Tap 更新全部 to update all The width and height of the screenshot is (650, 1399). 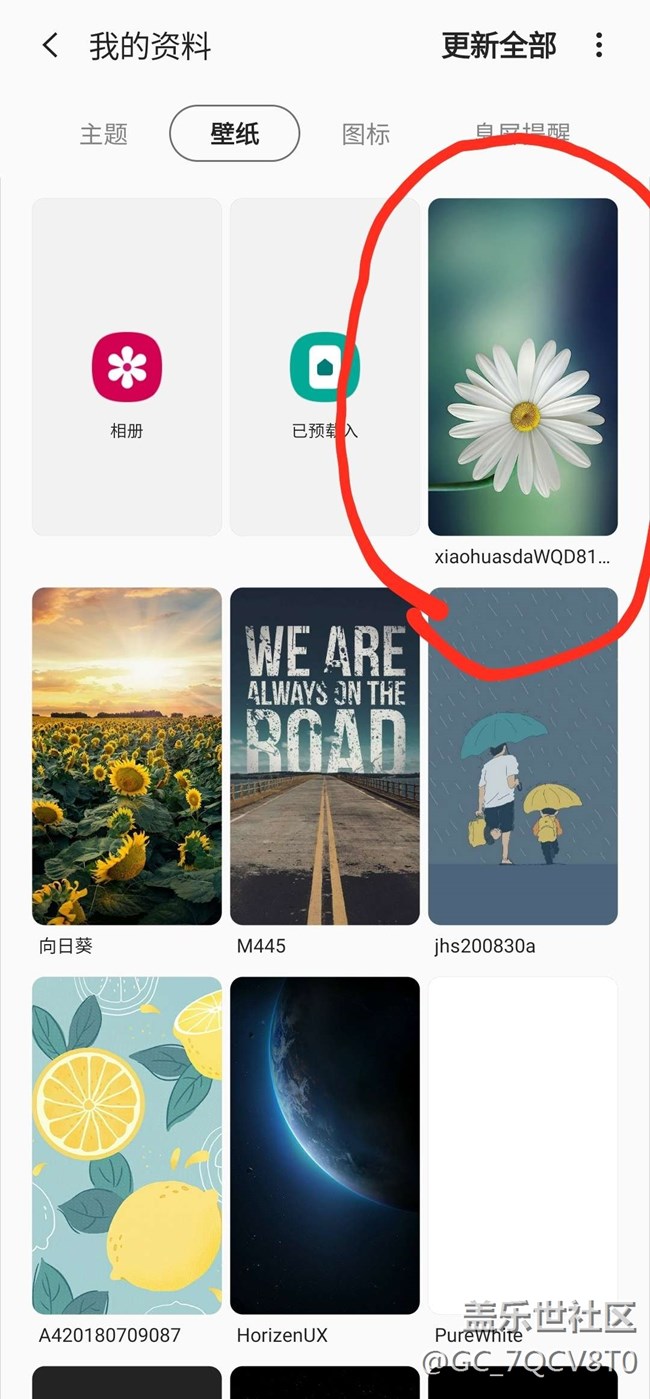click(499, 45)
